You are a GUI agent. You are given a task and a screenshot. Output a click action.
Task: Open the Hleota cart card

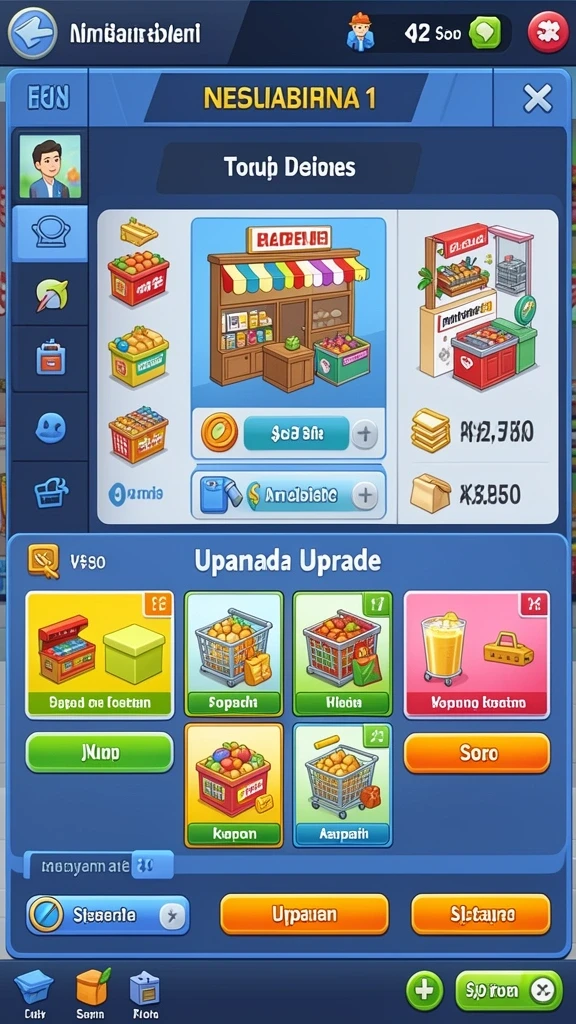point(343,653)
